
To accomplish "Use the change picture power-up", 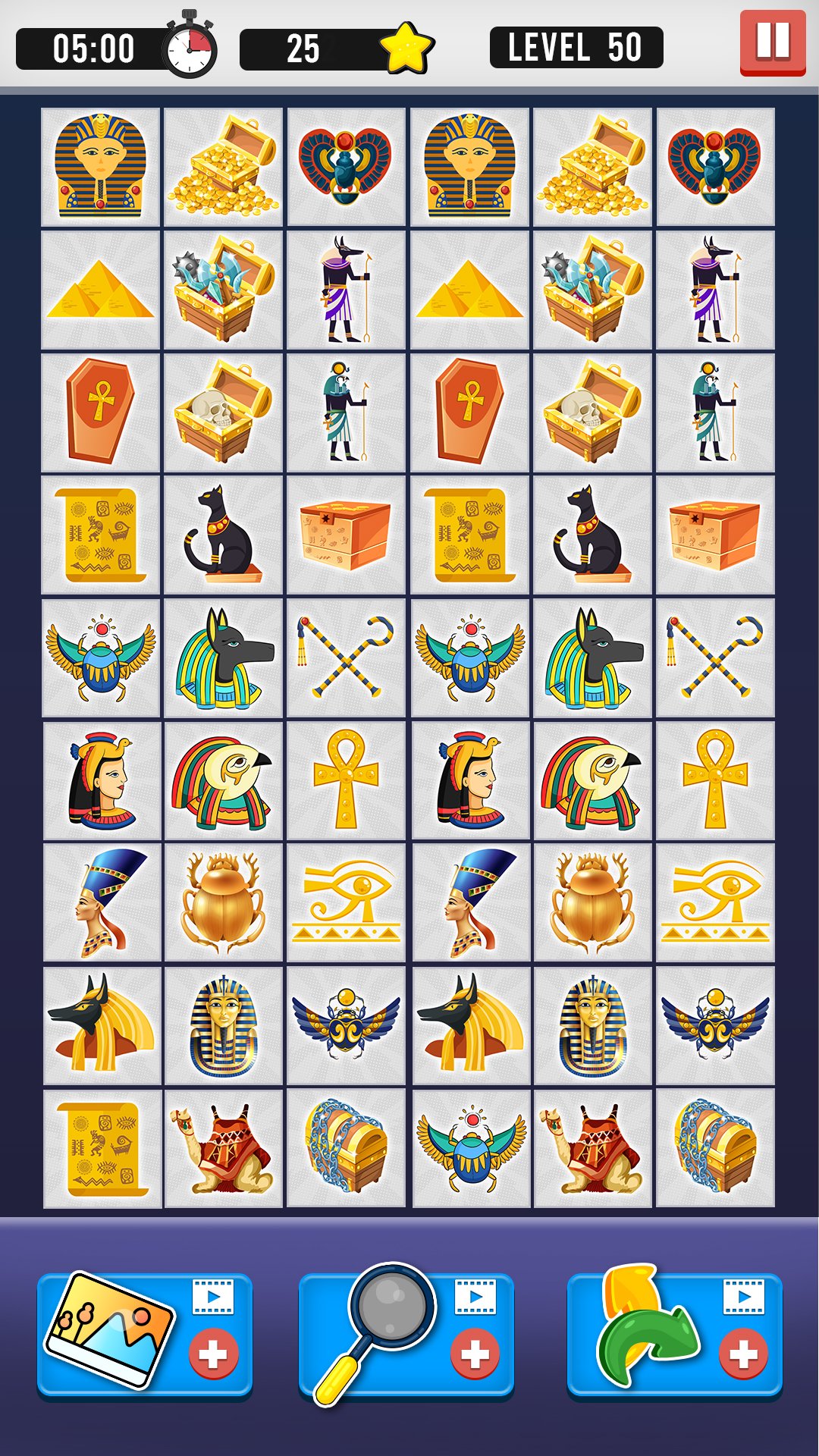I will pyautogui.click(x=144, y=1335).
